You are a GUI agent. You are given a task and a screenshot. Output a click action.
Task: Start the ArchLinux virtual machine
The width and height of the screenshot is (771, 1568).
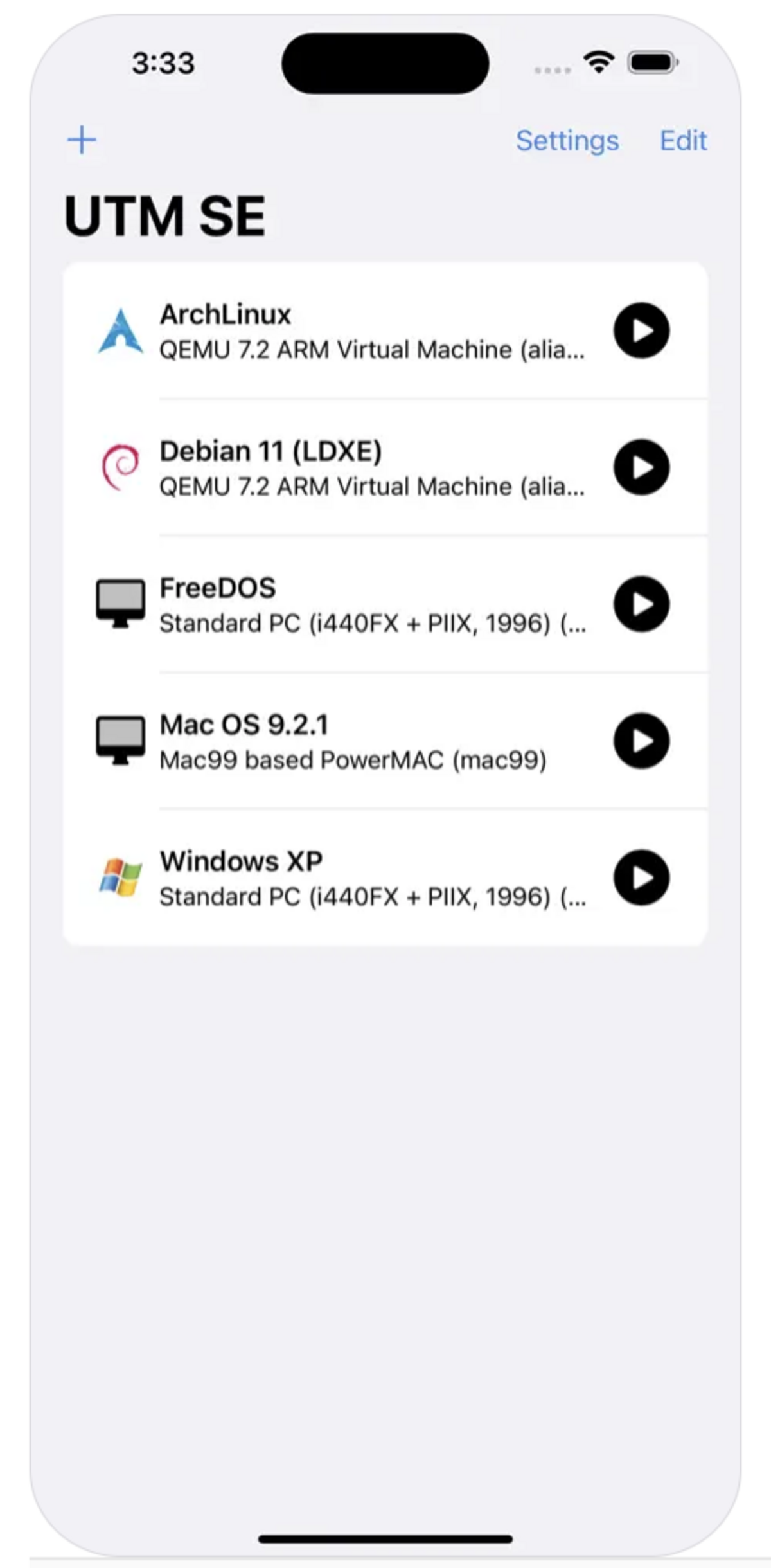(x=641, y=330)
